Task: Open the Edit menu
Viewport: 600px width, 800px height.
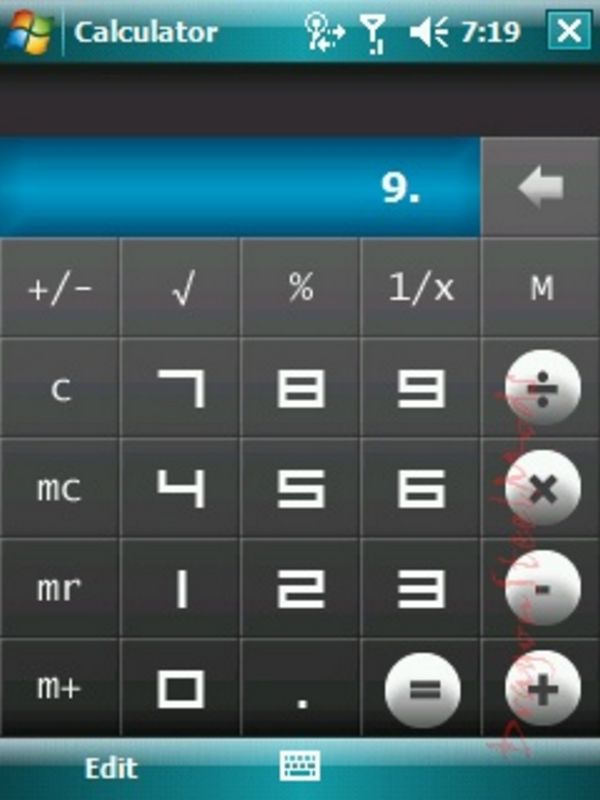Action: [x=110, y=768]
